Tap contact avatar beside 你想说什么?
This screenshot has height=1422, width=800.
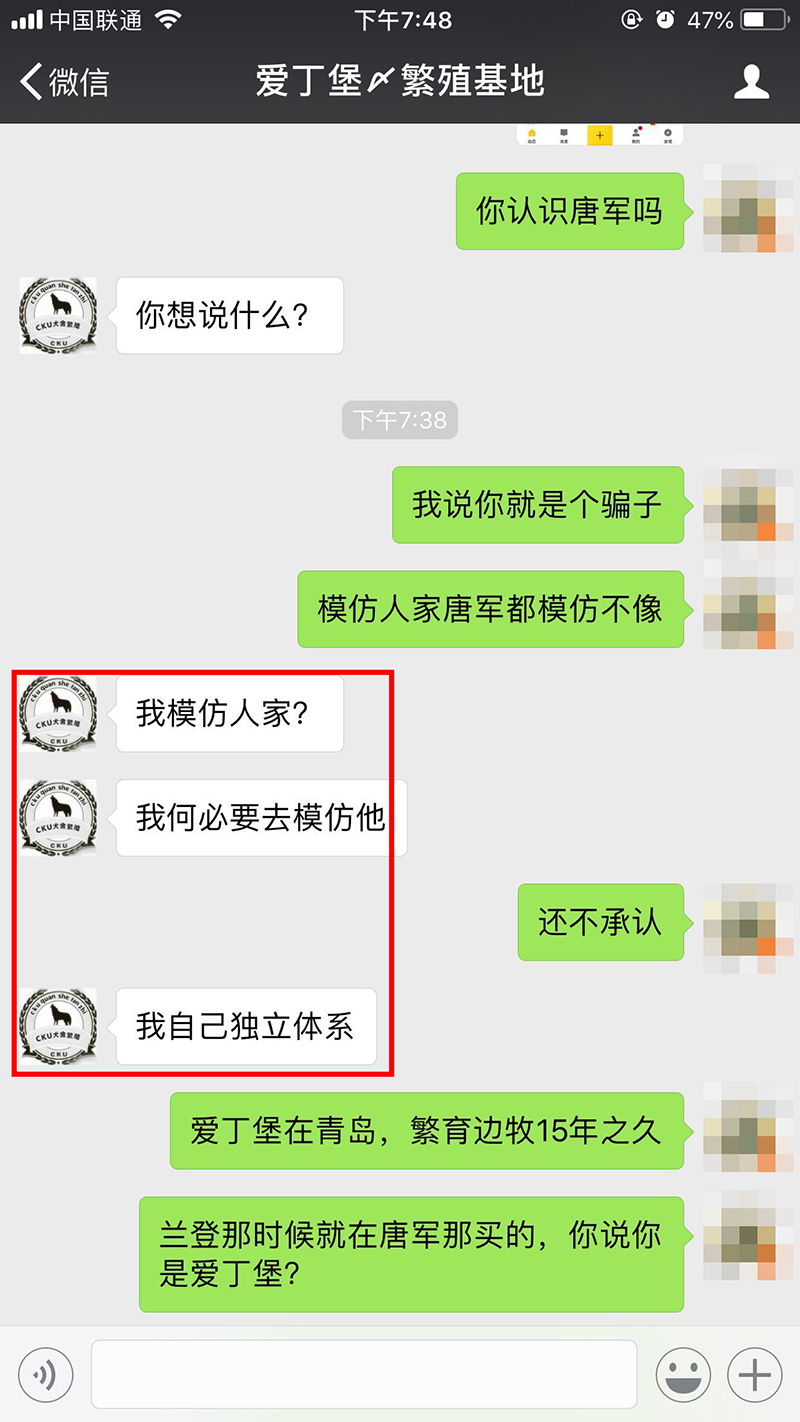pos(58,316)
